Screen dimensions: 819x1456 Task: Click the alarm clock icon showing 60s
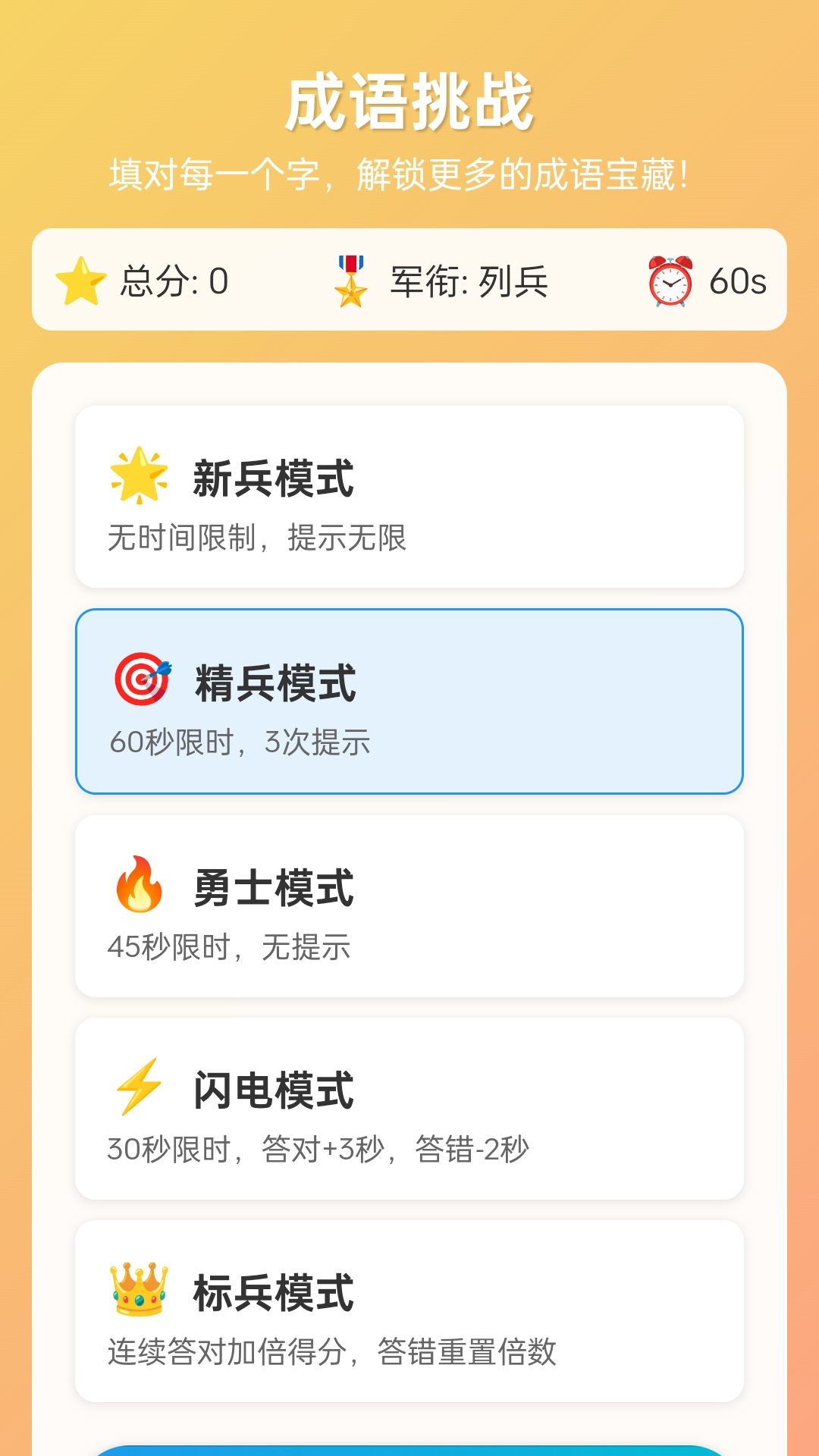pyautogui.click(x=670, y=281)
